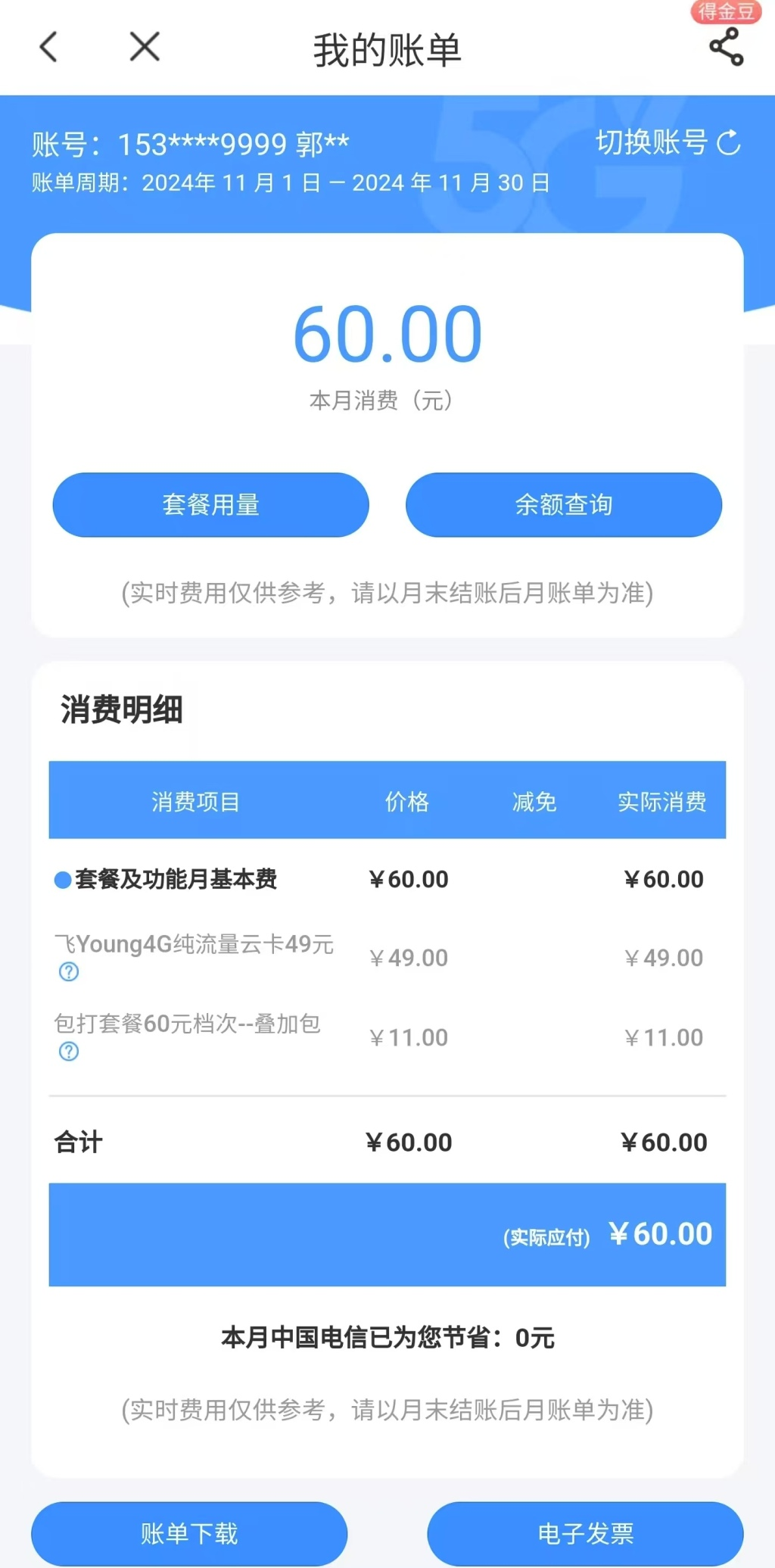The height and width of the screenshot is (1568, 775).
Task: Open help icon under 包打套餐60元档次--叠加包
Action: point(69,1051)
